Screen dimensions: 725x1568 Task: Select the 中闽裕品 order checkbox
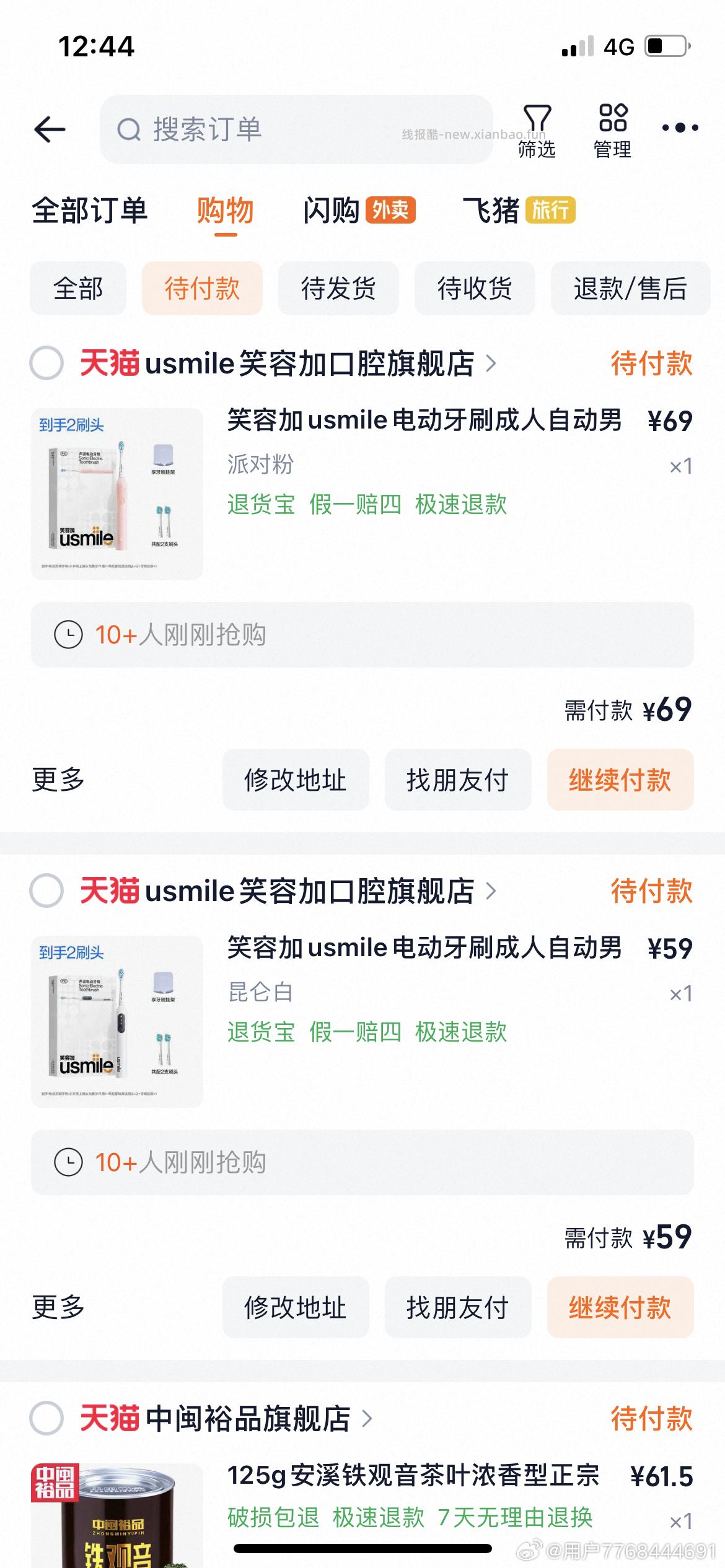46,1418
